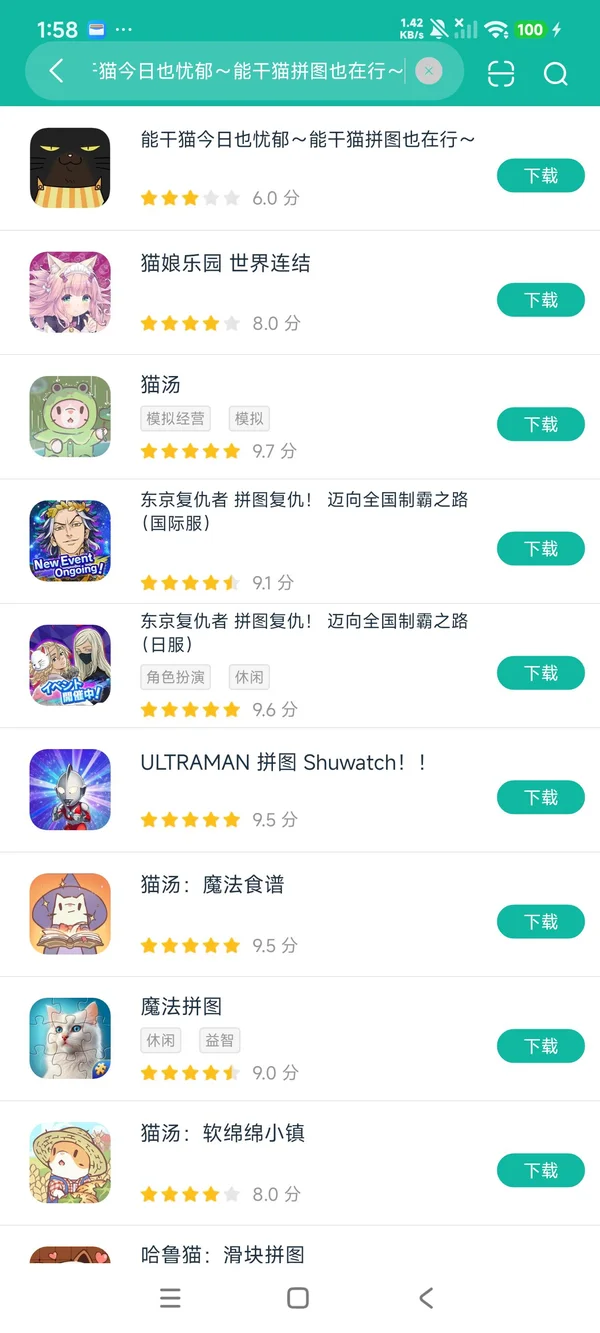The image size is (600, 1333).
Task: View 猫汤：软绵绵小镇 details
Action: click(222, 1133)
